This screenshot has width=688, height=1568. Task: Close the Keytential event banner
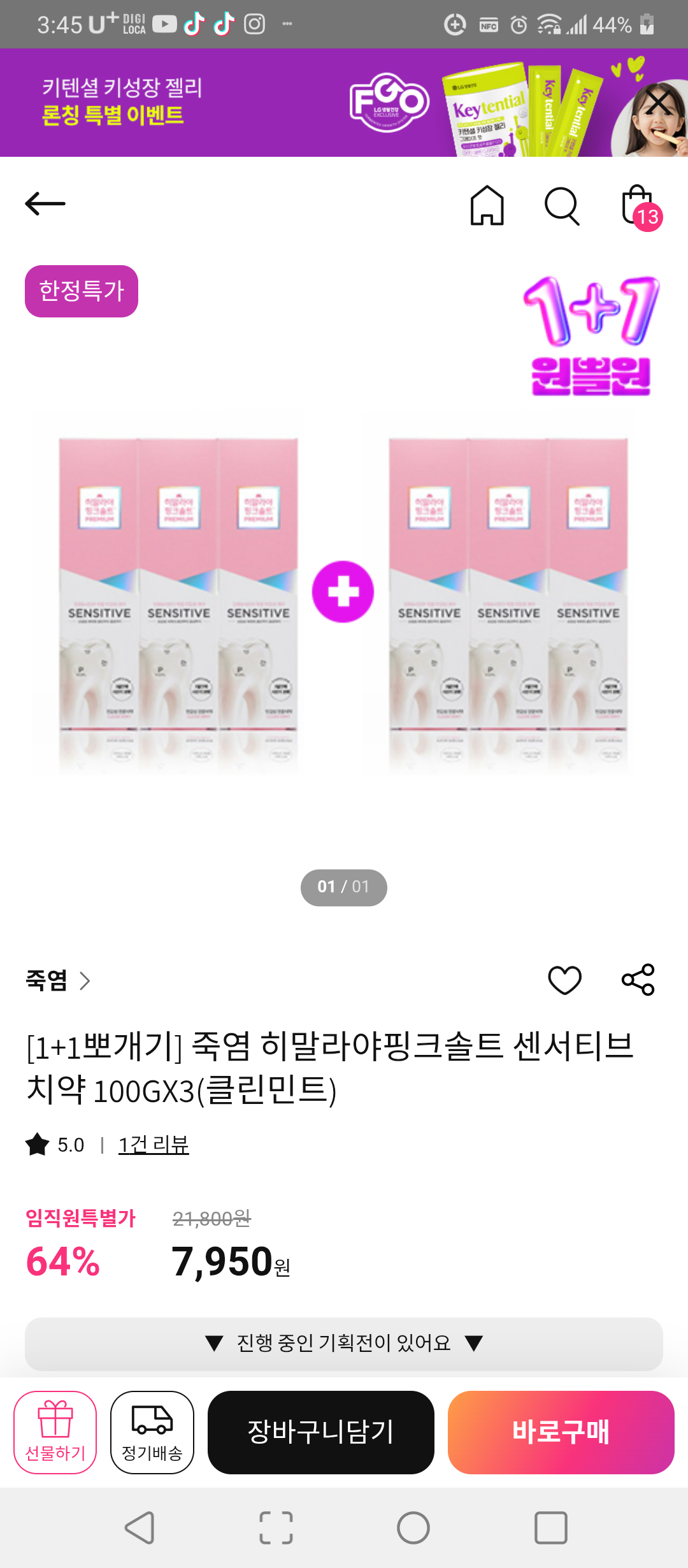point(659,102)
